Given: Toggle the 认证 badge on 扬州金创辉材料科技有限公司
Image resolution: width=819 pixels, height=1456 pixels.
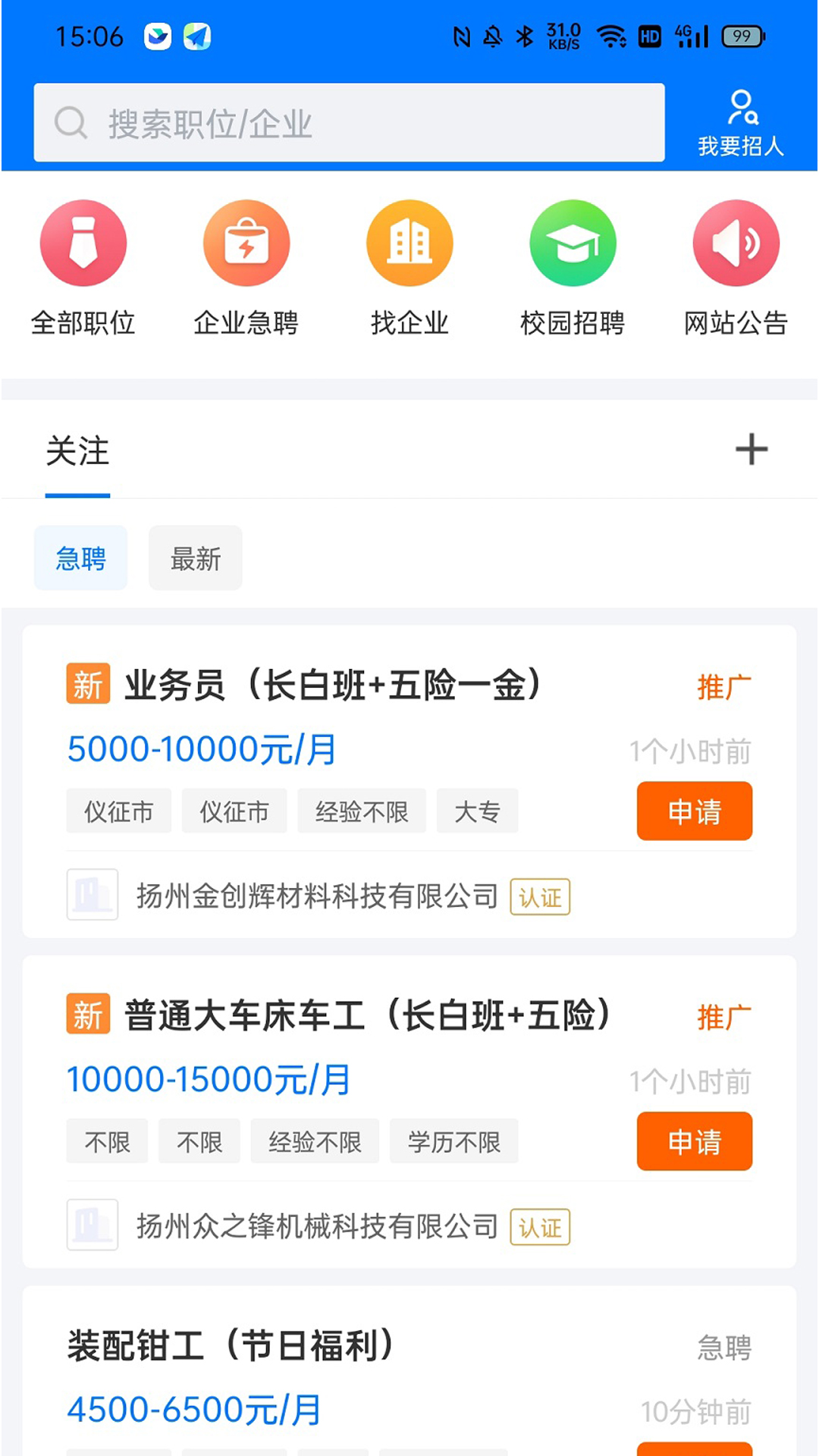Looking at the screenshot, I should [x=539, y=897].
